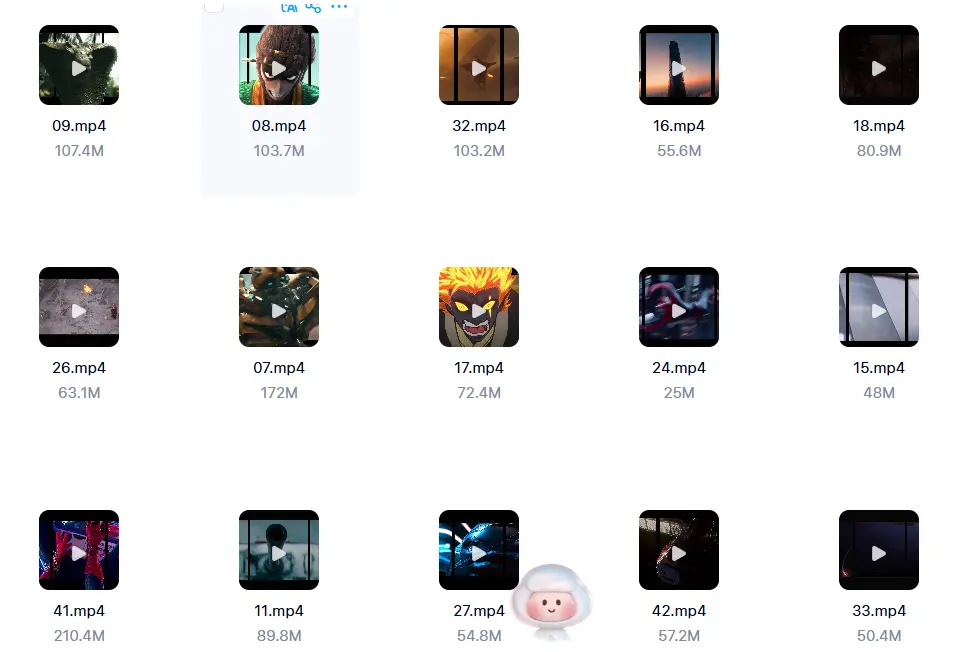Screen dimensions: 976x652
Task: Open video file 32.mp4
Action: click(x=479, y=68)
